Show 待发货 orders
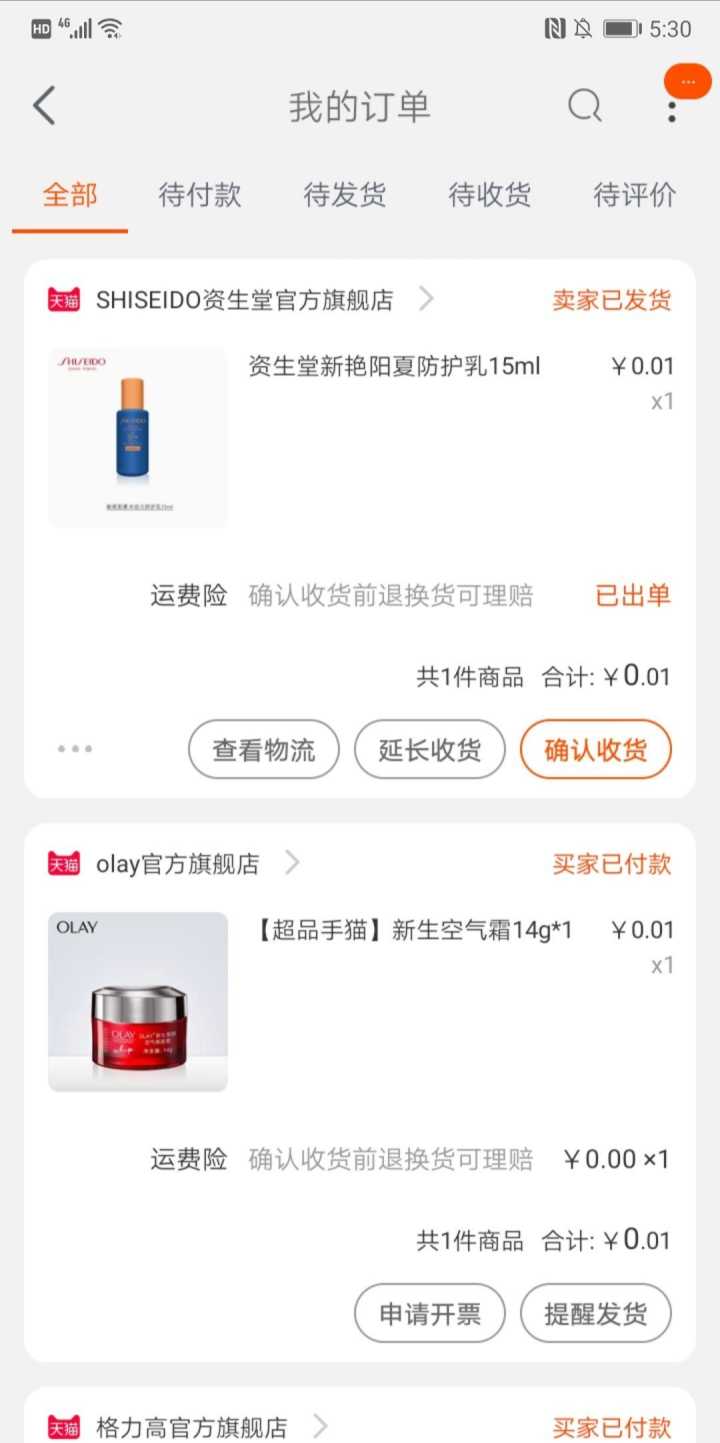Screen dimensions: 720x1443 (345, 195)
